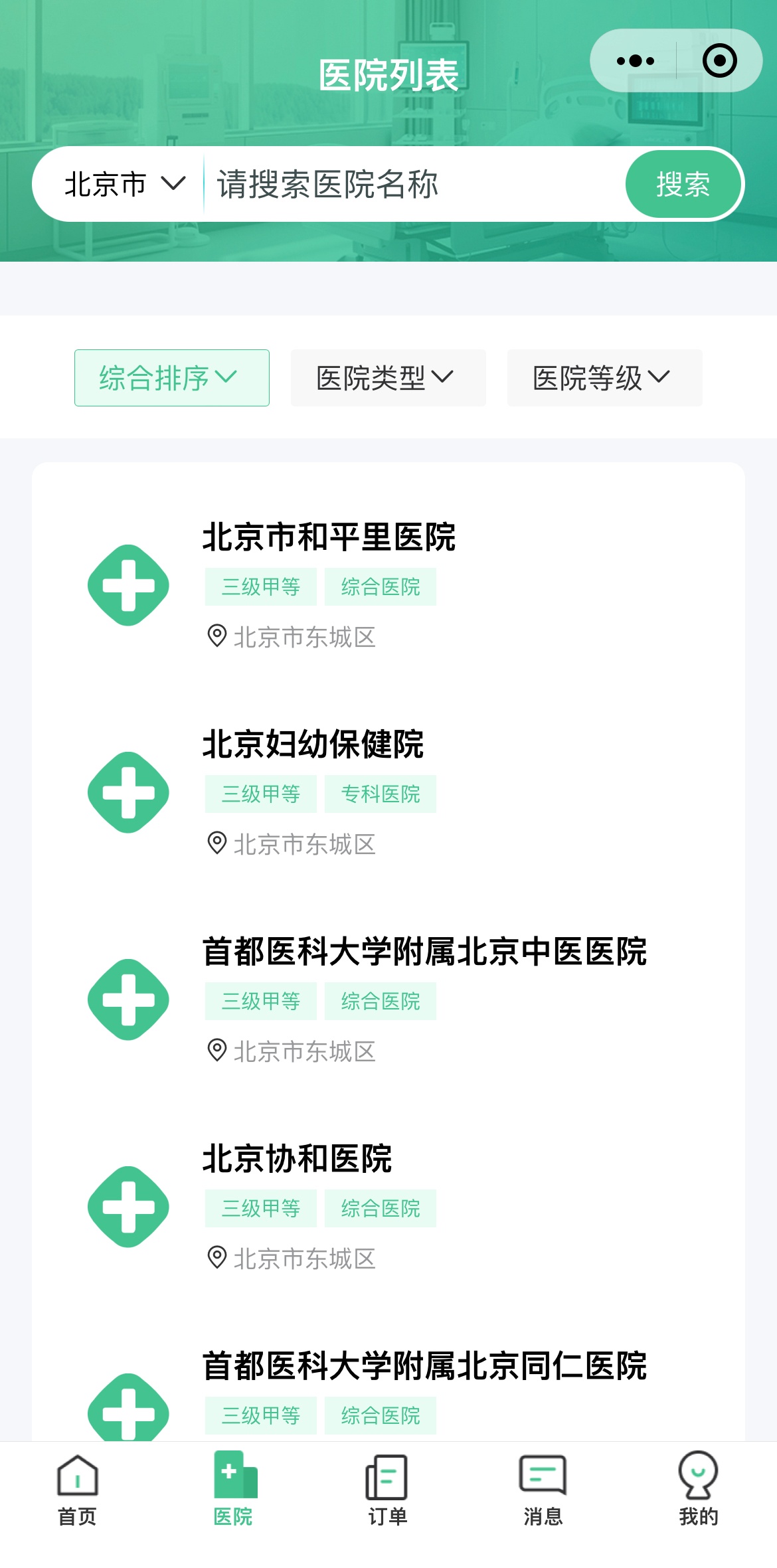Viewport: 777px width, 1568px height.
Task: Tap the circular minimize capsule icon at top right
Action: click(719, 59)
